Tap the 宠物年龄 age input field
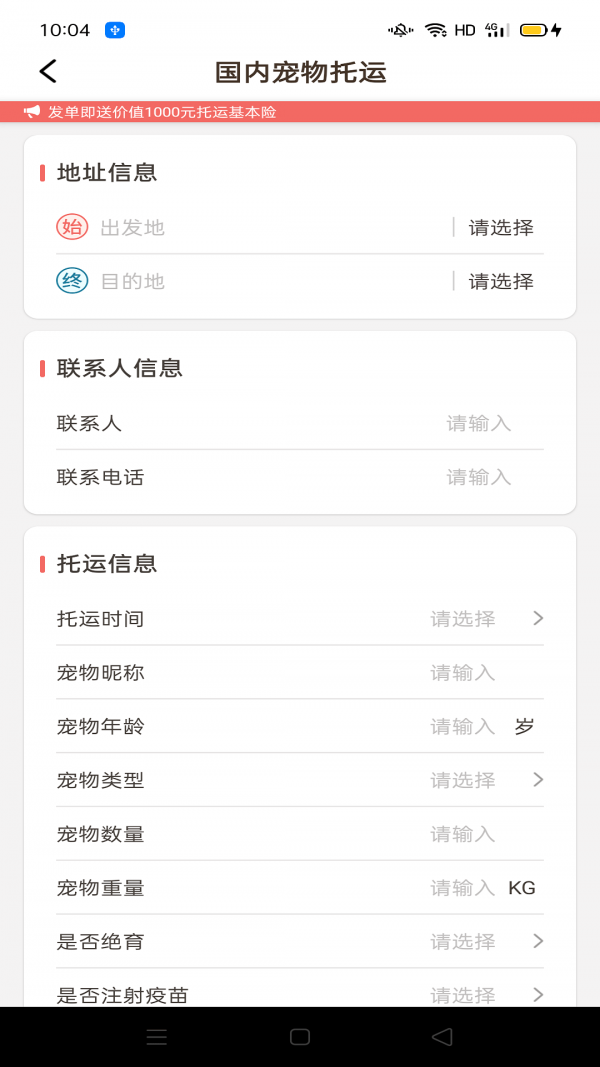The image size is (600, 1067). pyautogui.click(x=463, y=727)
